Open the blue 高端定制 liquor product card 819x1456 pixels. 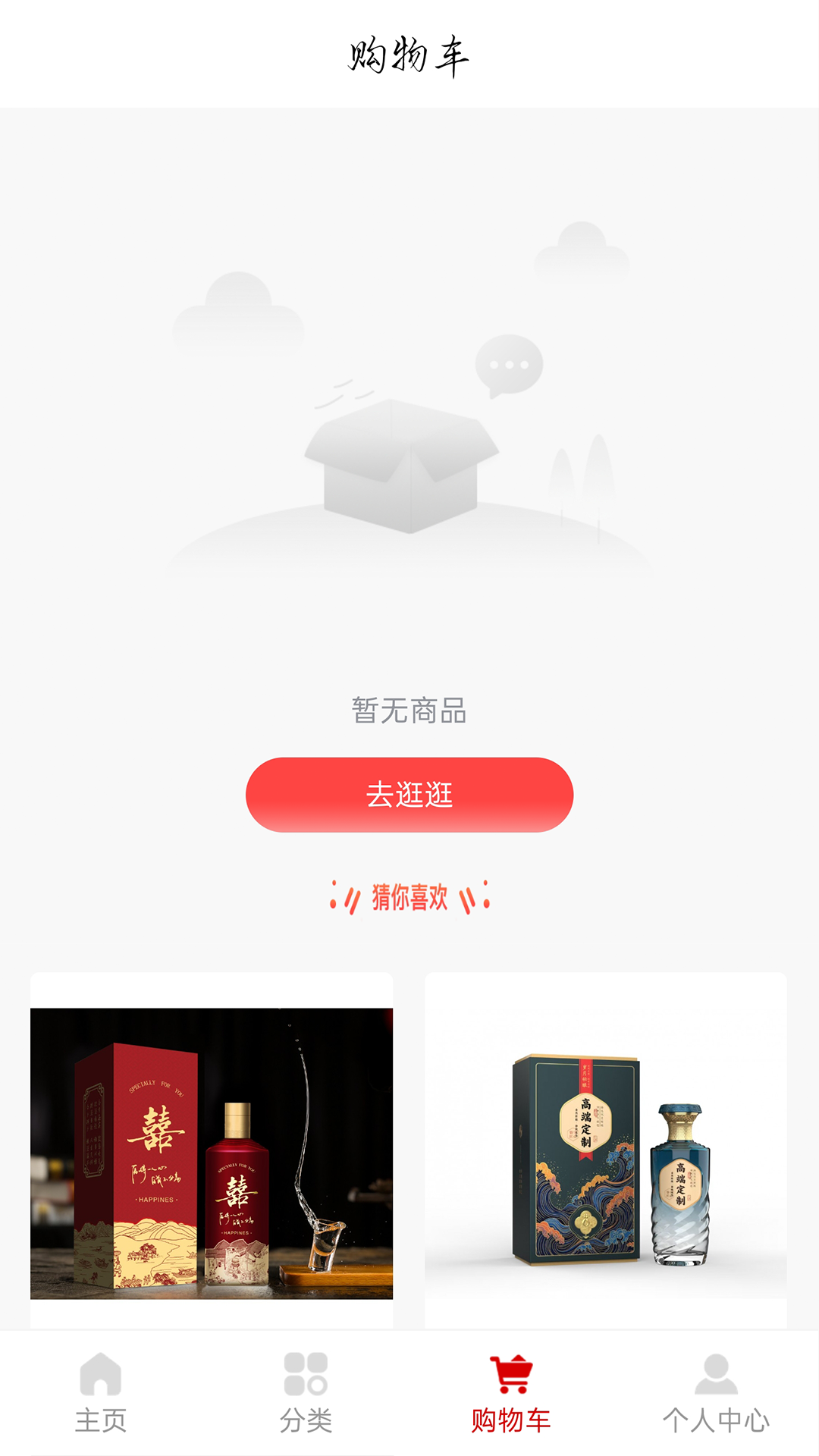606,1153
